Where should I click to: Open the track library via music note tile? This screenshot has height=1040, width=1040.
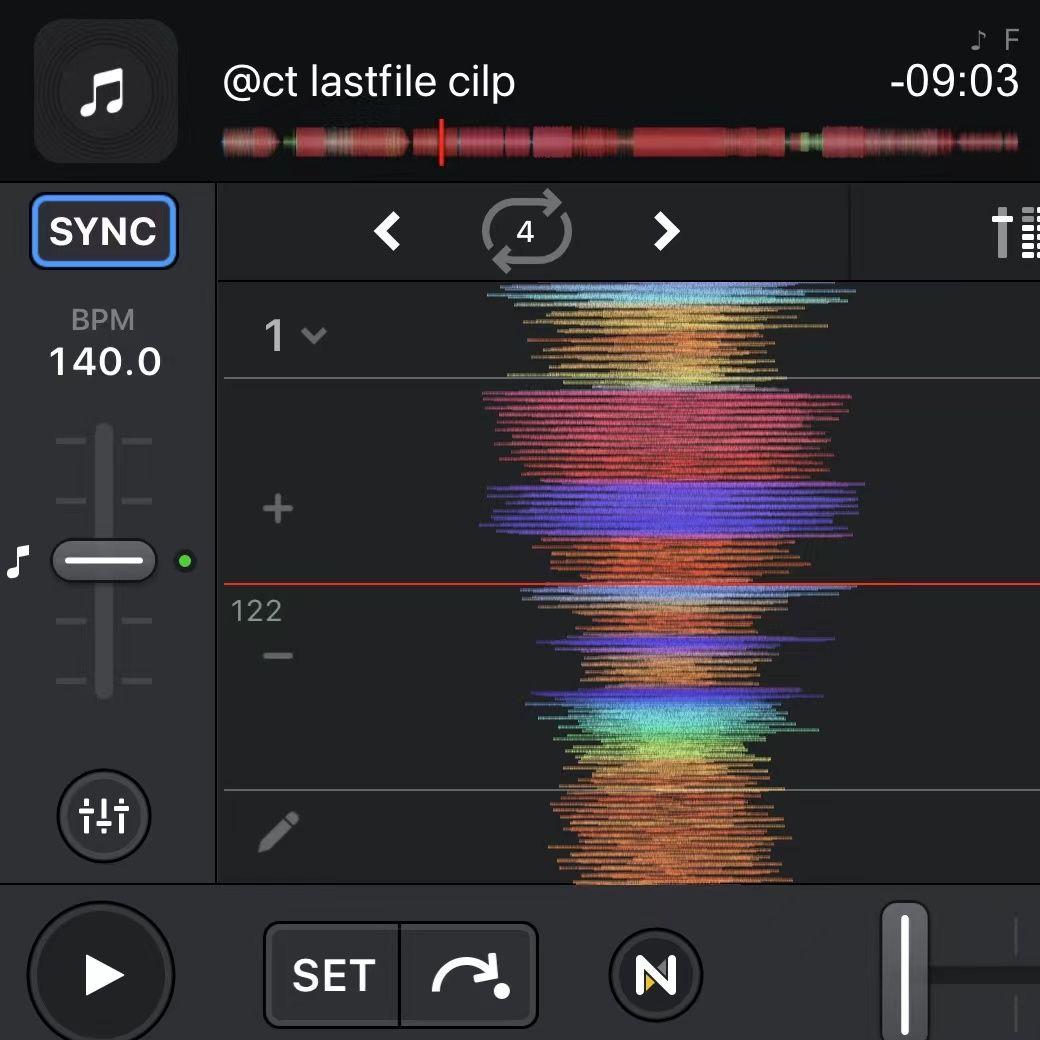pos(106,92)
